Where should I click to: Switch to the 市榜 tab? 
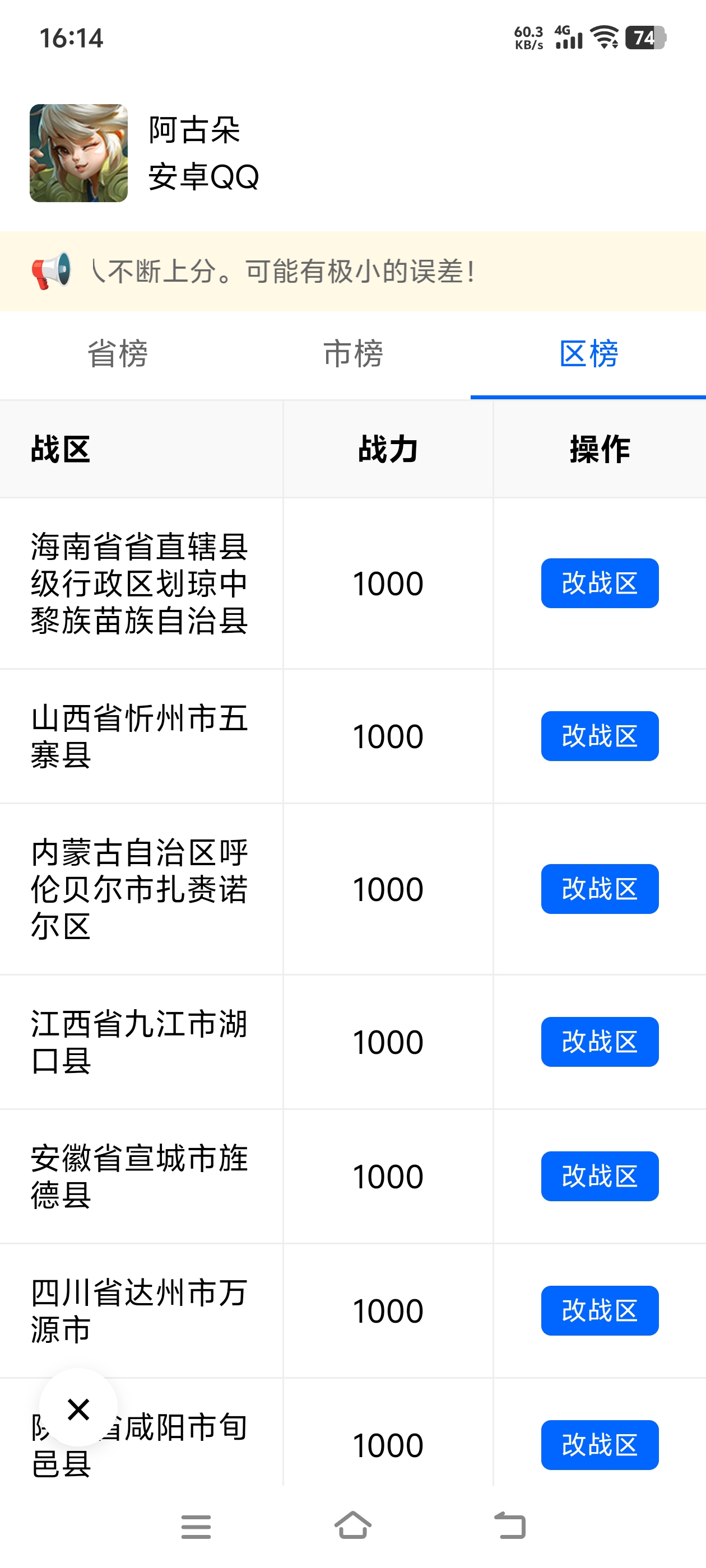click(352, 354)
